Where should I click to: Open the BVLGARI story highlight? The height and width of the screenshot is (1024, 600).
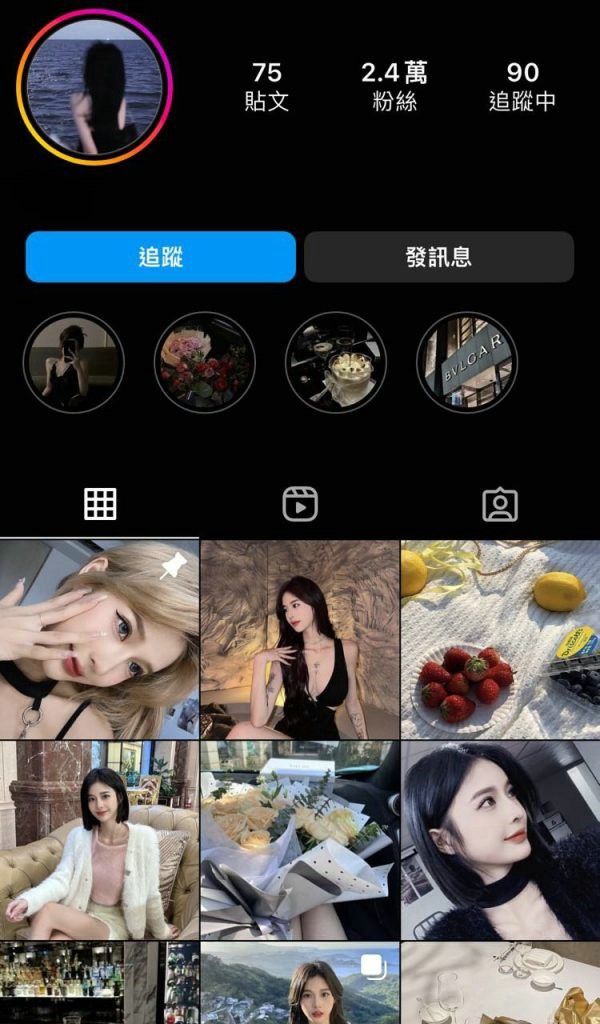tap(467, 362)
